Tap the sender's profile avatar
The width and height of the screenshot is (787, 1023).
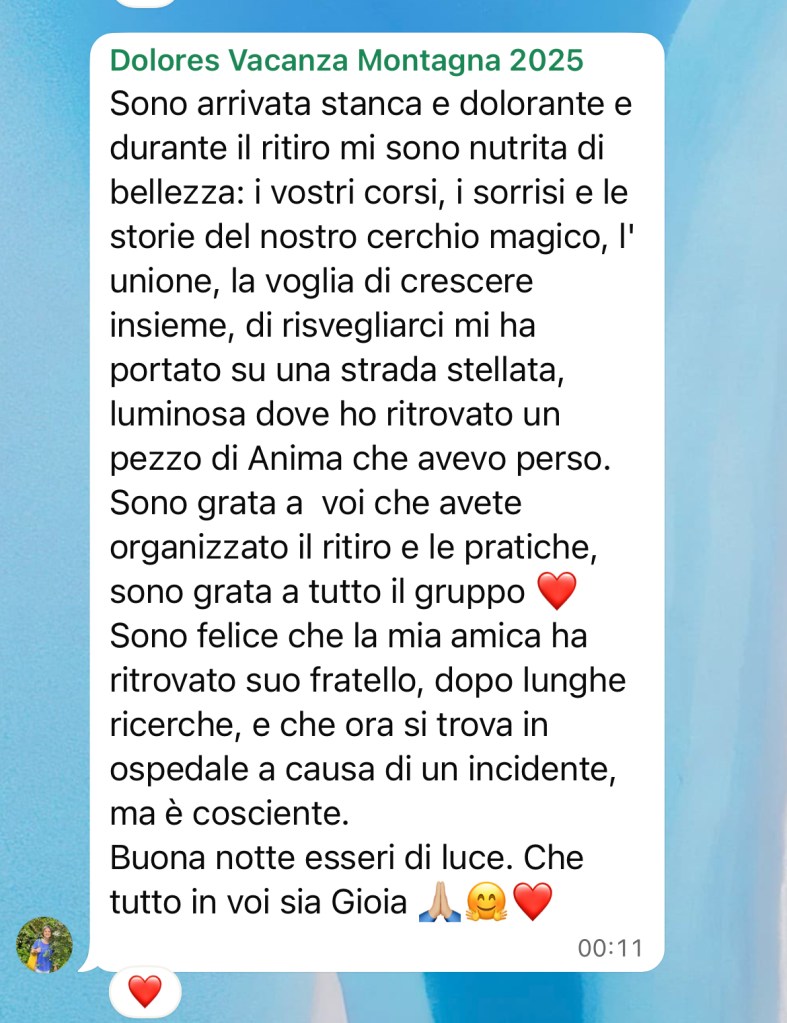44,944
